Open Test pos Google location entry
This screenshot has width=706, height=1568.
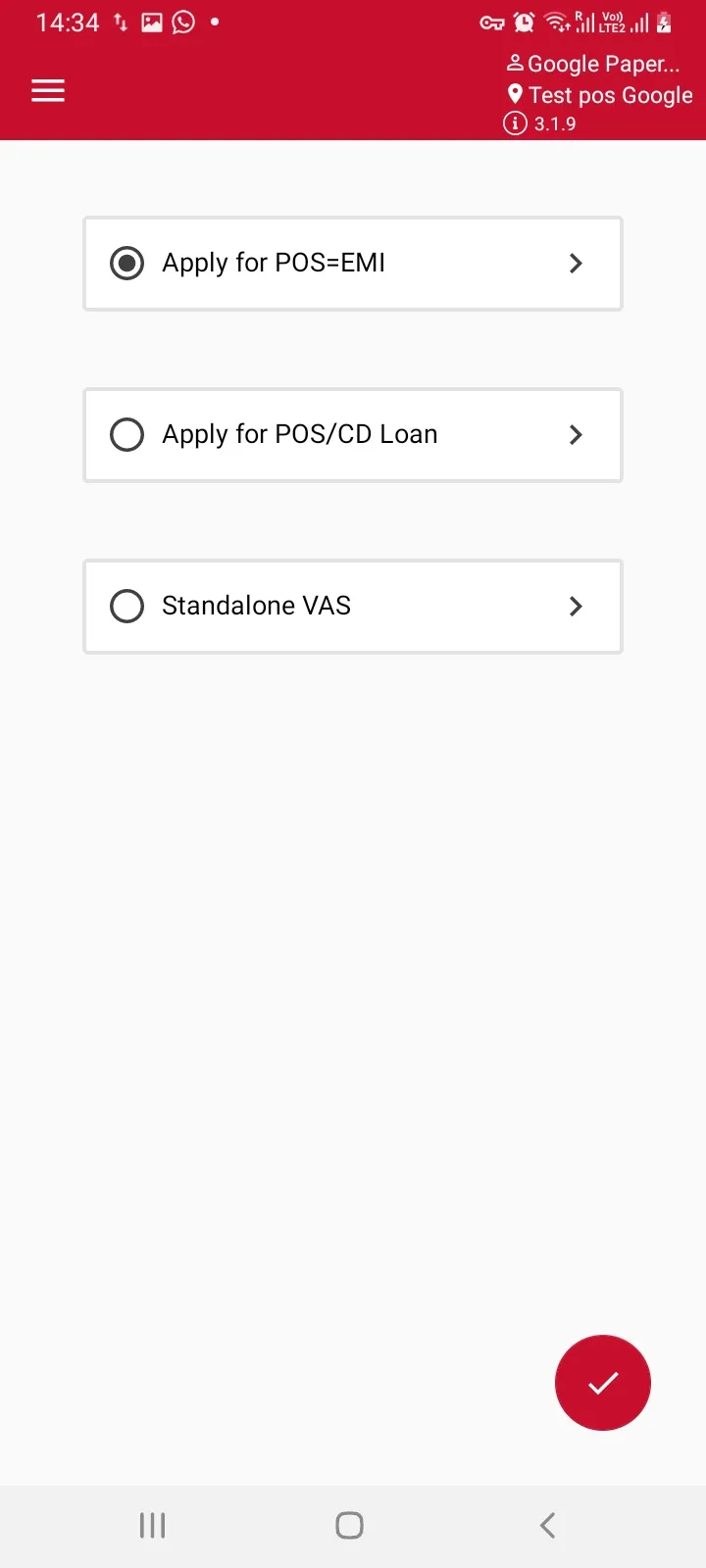pyautogui.click(x=608, y=94)
